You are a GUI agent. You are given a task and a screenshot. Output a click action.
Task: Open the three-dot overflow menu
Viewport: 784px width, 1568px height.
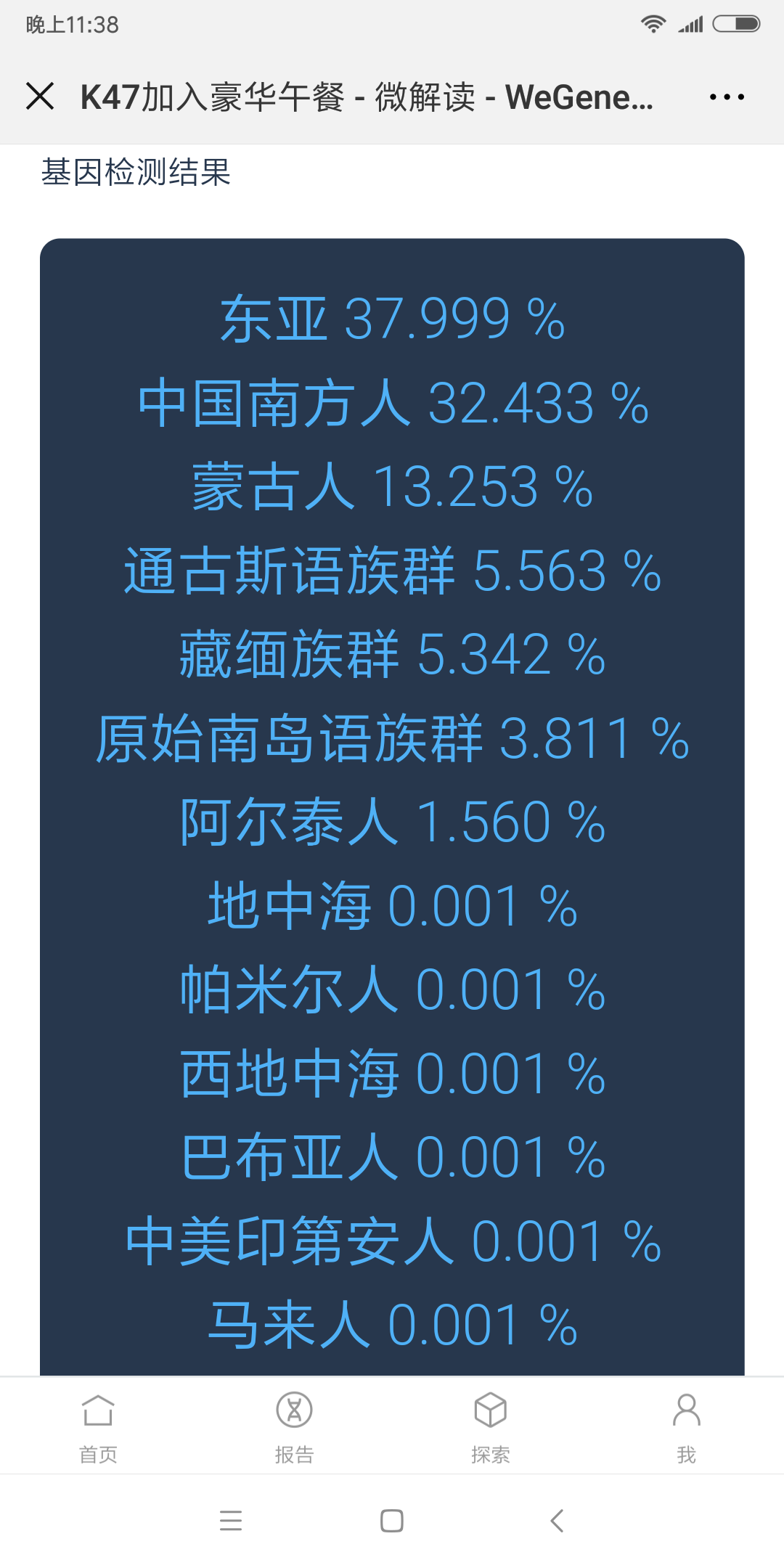coord(727,97)
